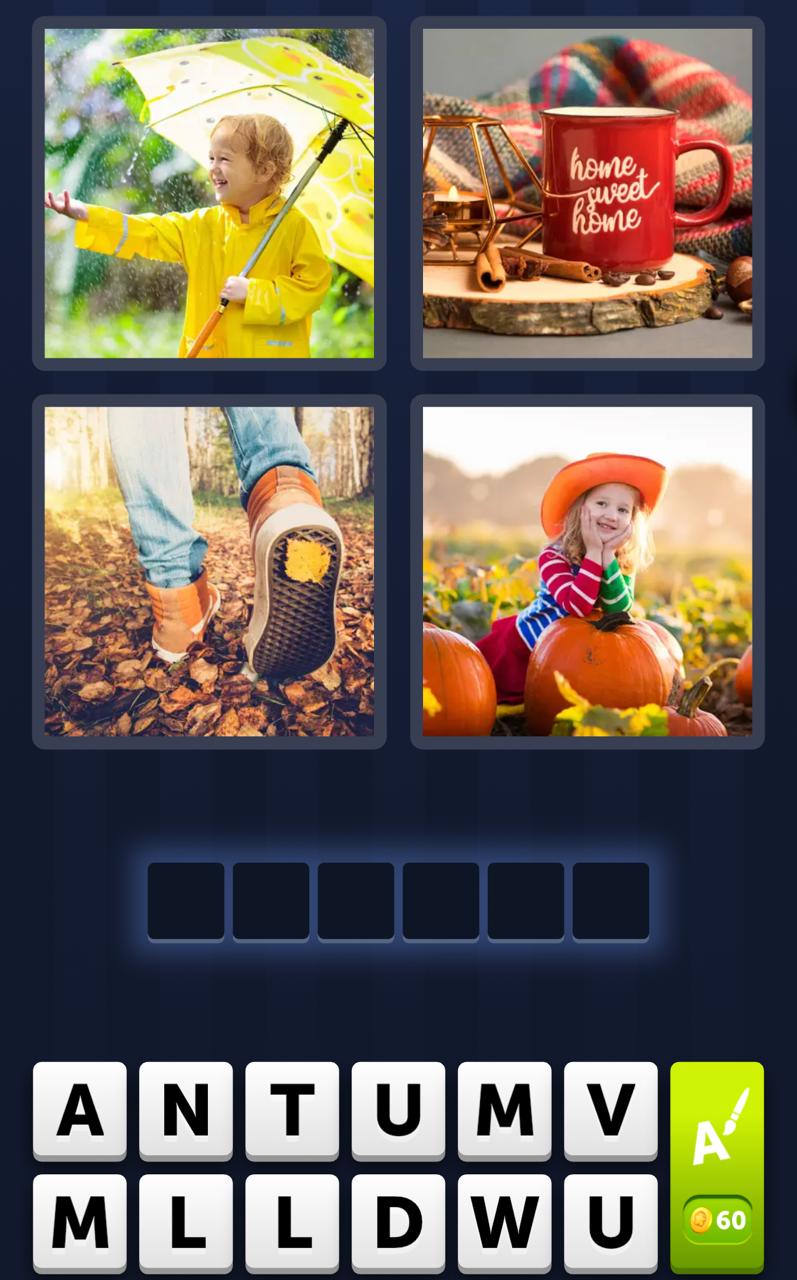Add the letter D tile

tap(398, 1221)
